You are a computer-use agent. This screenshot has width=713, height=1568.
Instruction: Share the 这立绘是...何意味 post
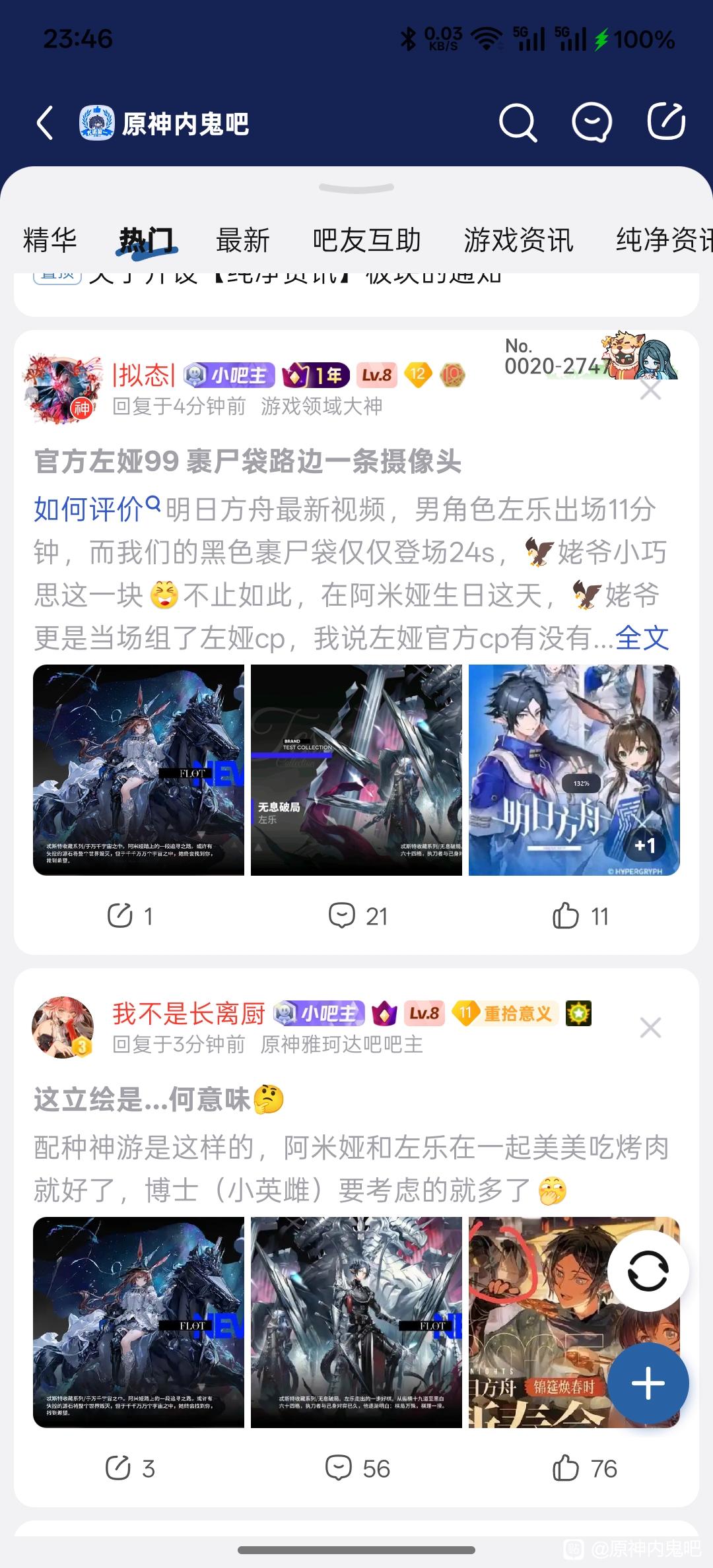click(130, 1468)
